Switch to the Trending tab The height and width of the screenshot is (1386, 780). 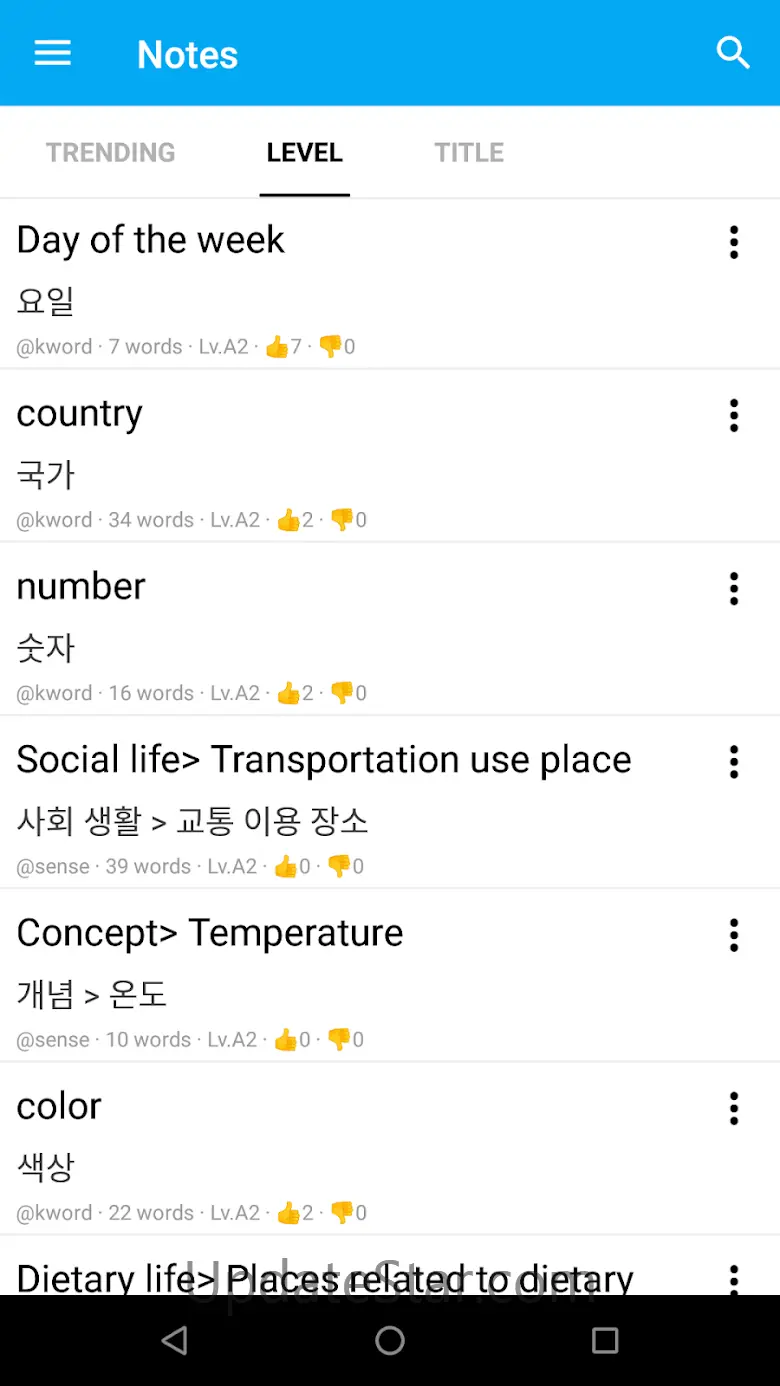(110, 152)
